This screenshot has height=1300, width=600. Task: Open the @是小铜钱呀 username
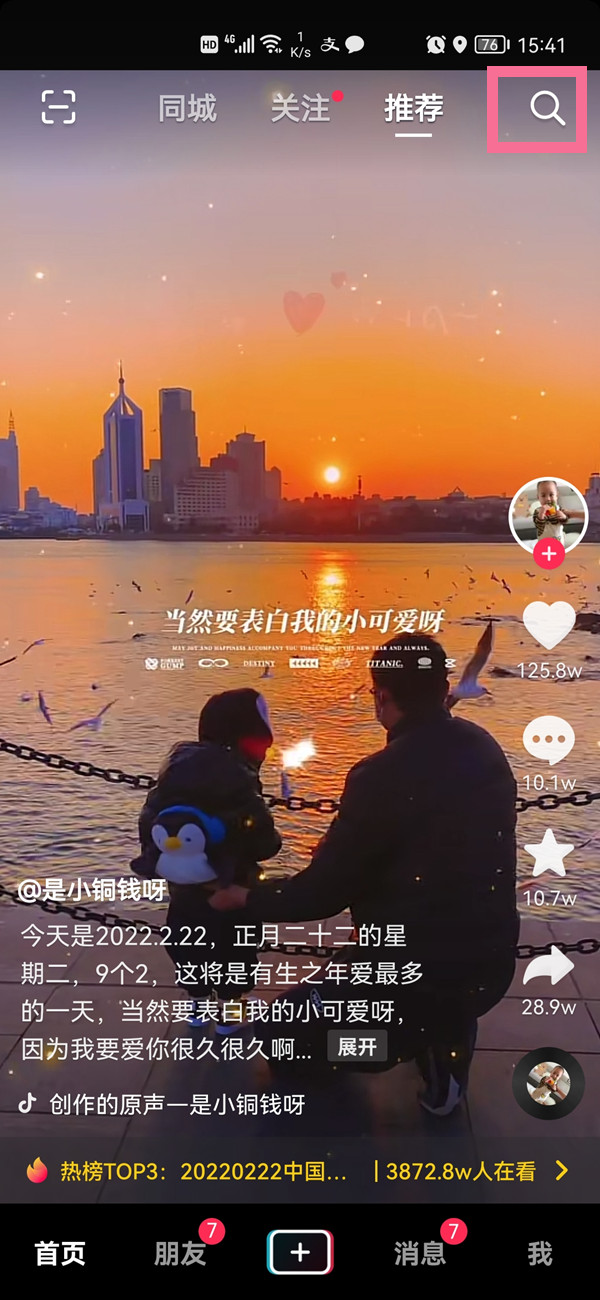pyautogui.click(x=93, y=889)
